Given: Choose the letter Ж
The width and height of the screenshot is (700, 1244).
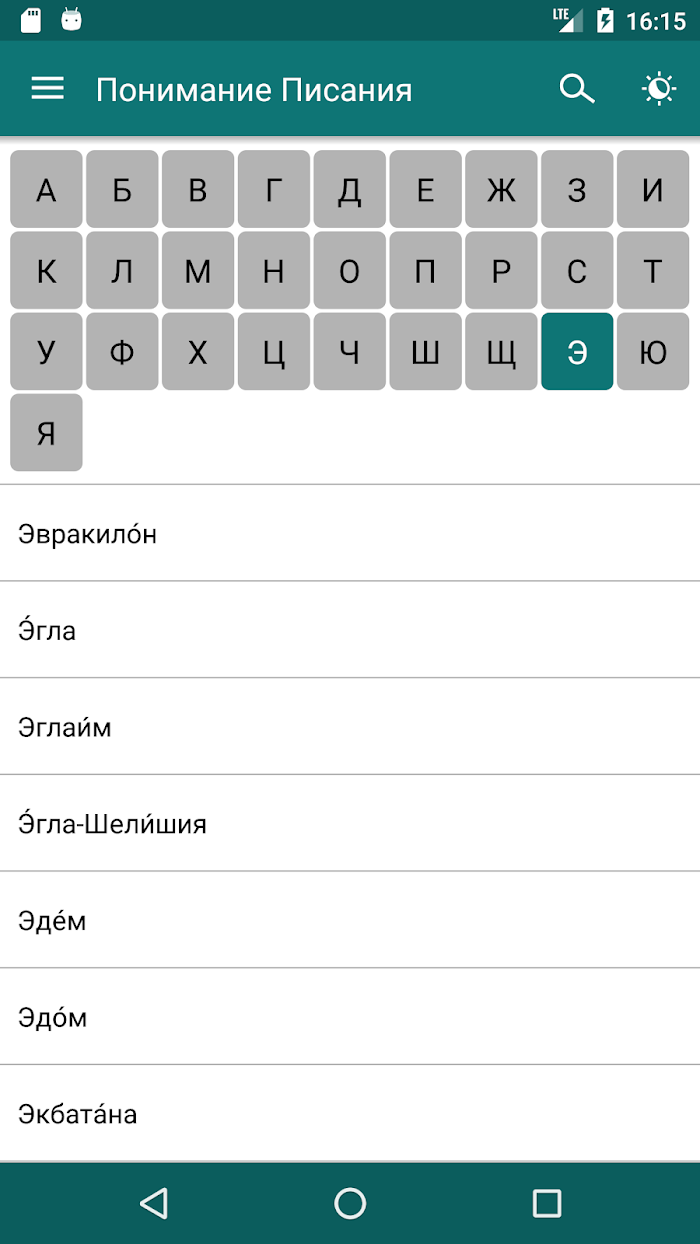Looking at the screenshot, I should coord(501,189).
